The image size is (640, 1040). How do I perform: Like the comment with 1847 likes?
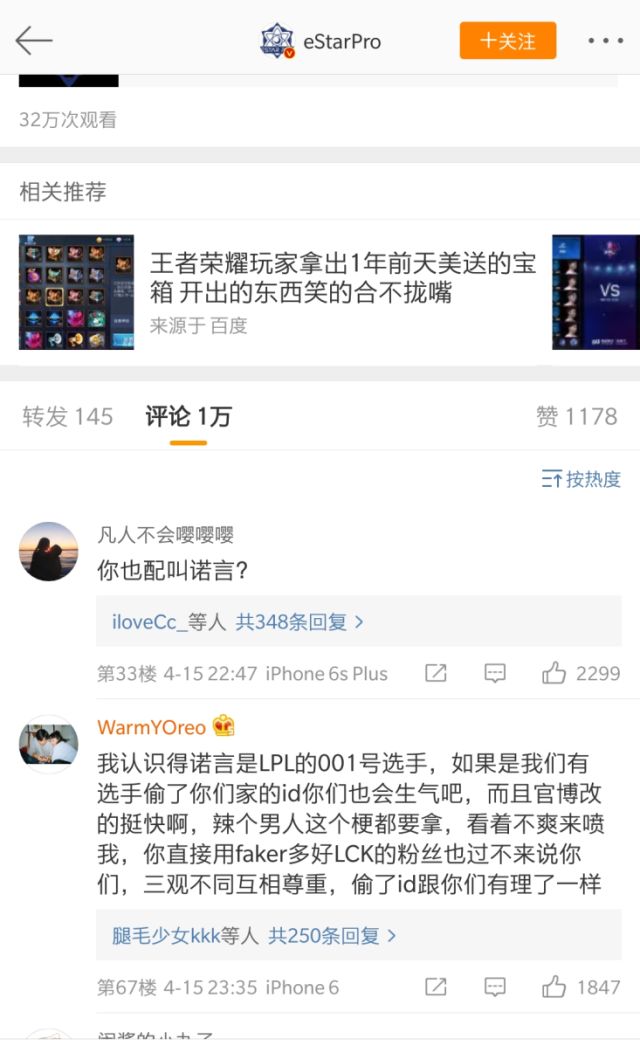(555, 987)
